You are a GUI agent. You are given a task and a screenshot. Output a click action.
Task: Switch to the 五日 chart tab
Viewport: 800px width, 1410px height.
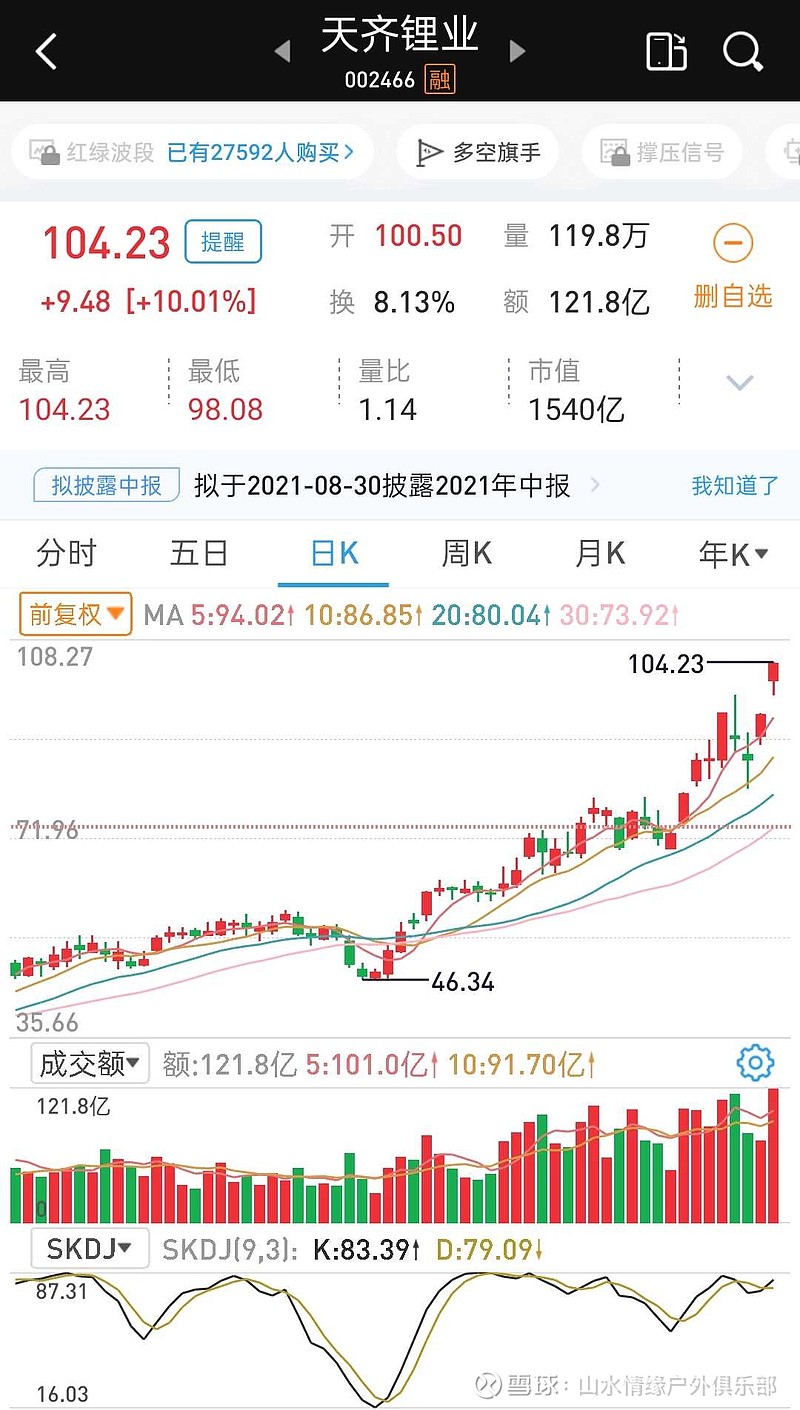pyautogui.click(x=199, y=553)
